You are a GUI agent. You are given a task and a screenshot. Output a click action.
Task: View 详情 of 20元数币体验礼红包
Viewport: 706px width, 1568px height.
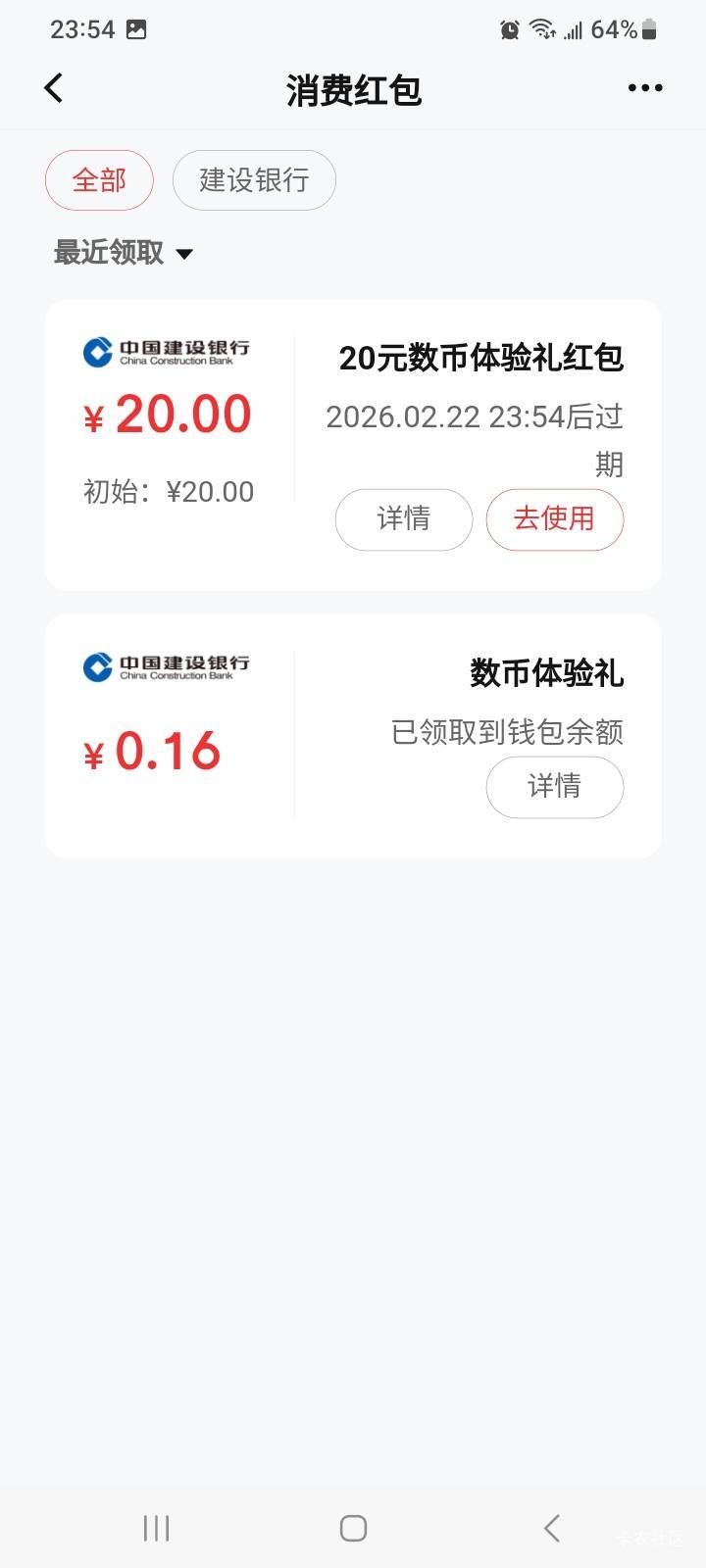click(404, 518)
